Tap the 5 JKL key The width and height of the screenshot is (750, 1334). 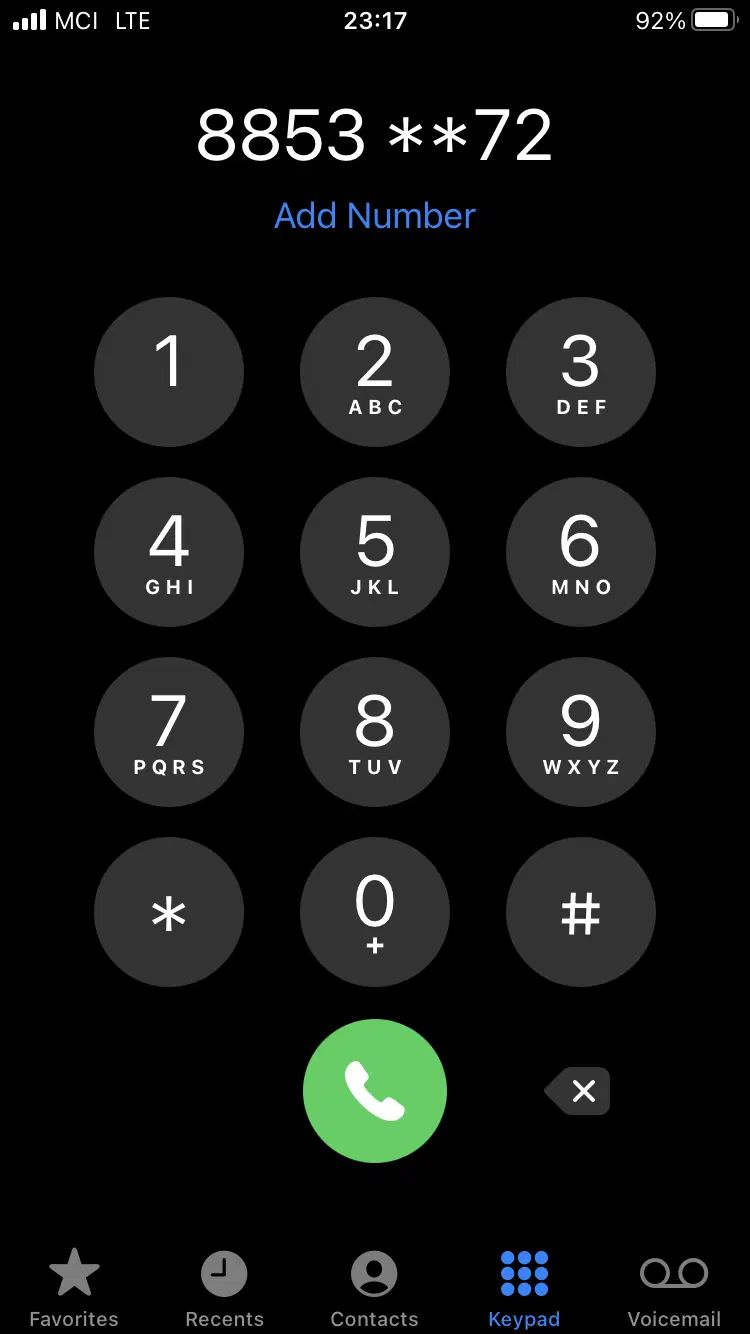(375, 552)
